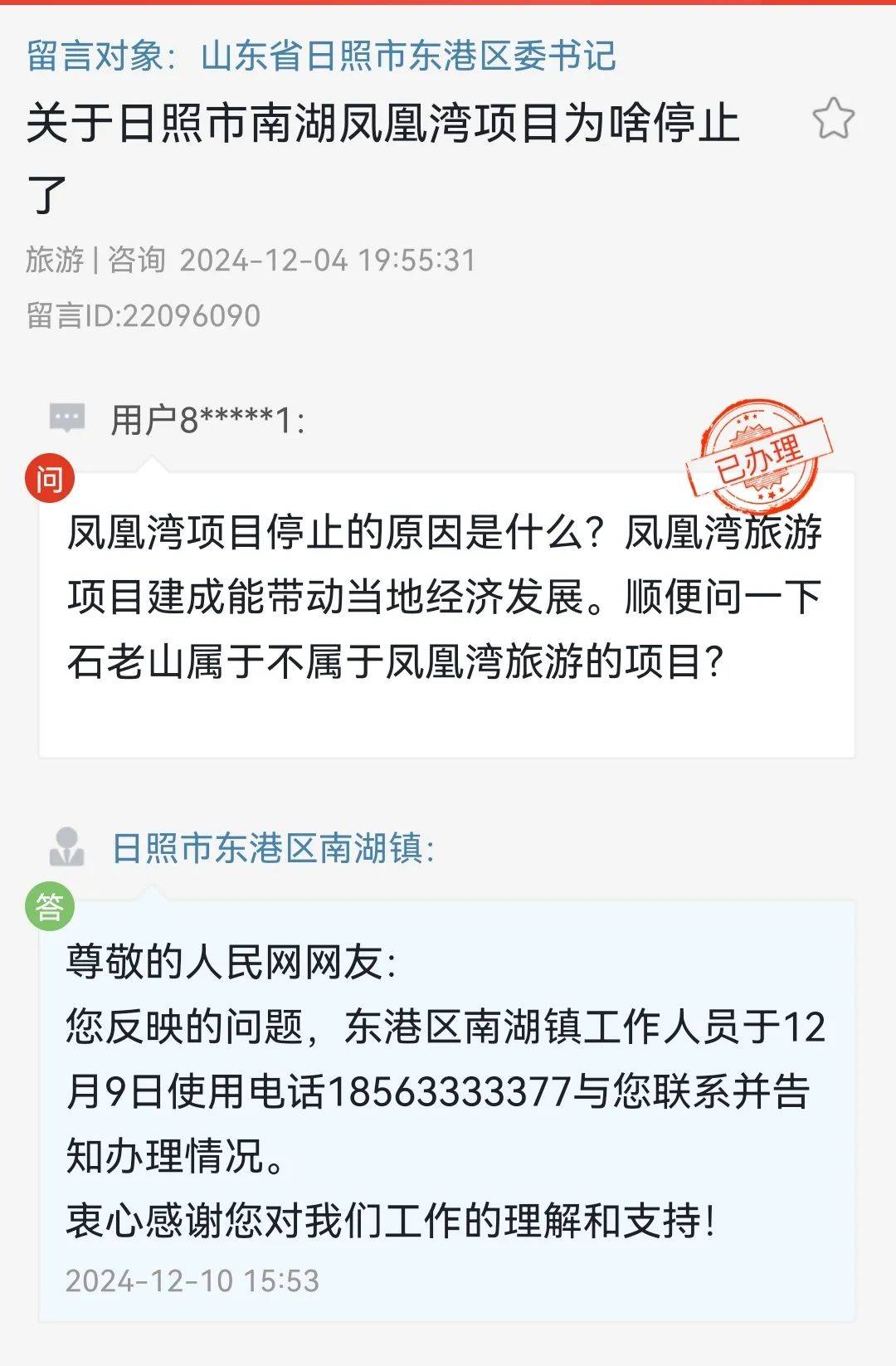Image resolution: width=896 pixels, height=1366 pixels.
Task: Open link 山东省日照市东港区委书记
Action: click(407, 56)
